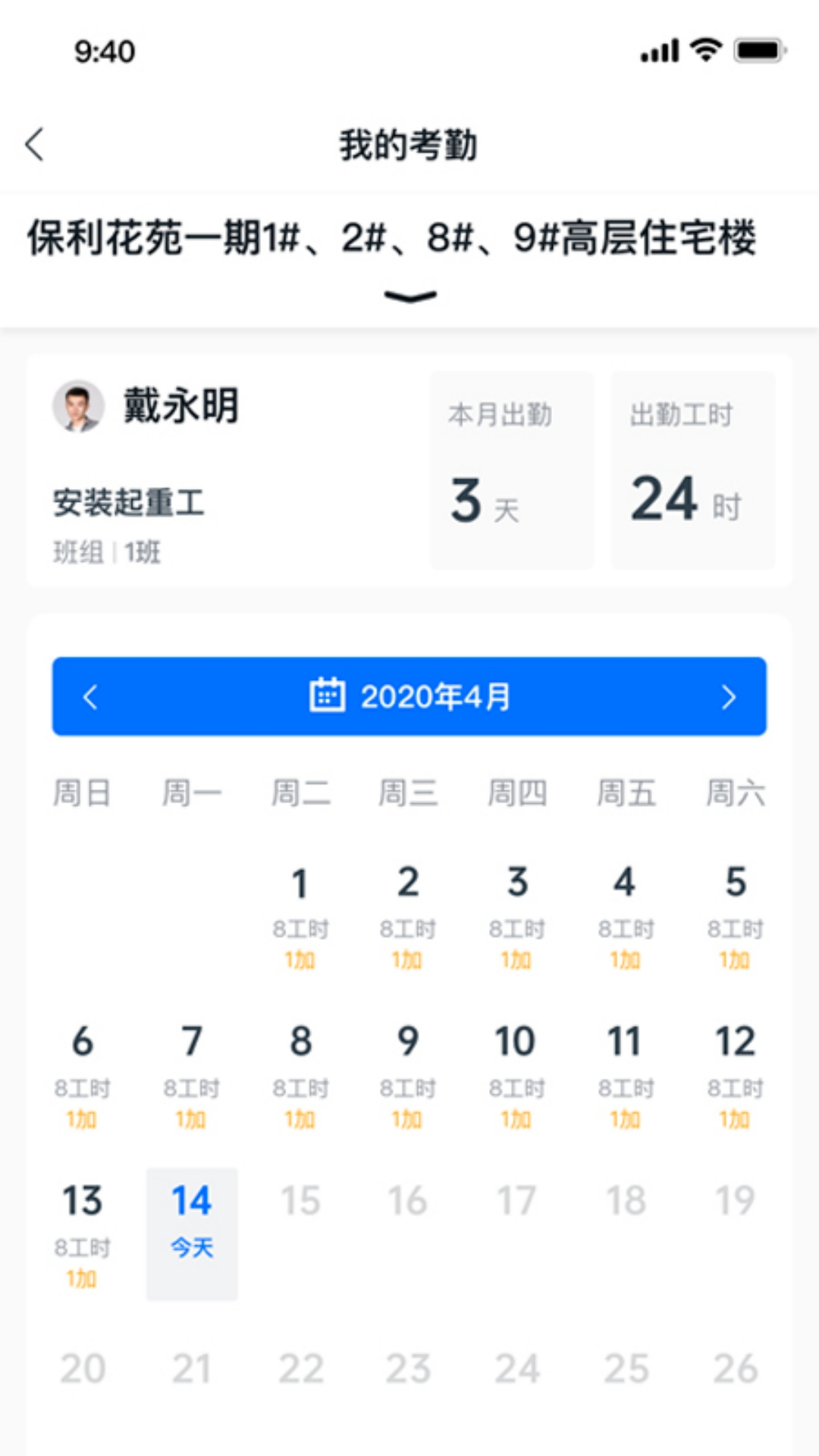The image size is (819, 1456).
Task: Expand the project name dropdown chevron
Action: tap(409, 297)
